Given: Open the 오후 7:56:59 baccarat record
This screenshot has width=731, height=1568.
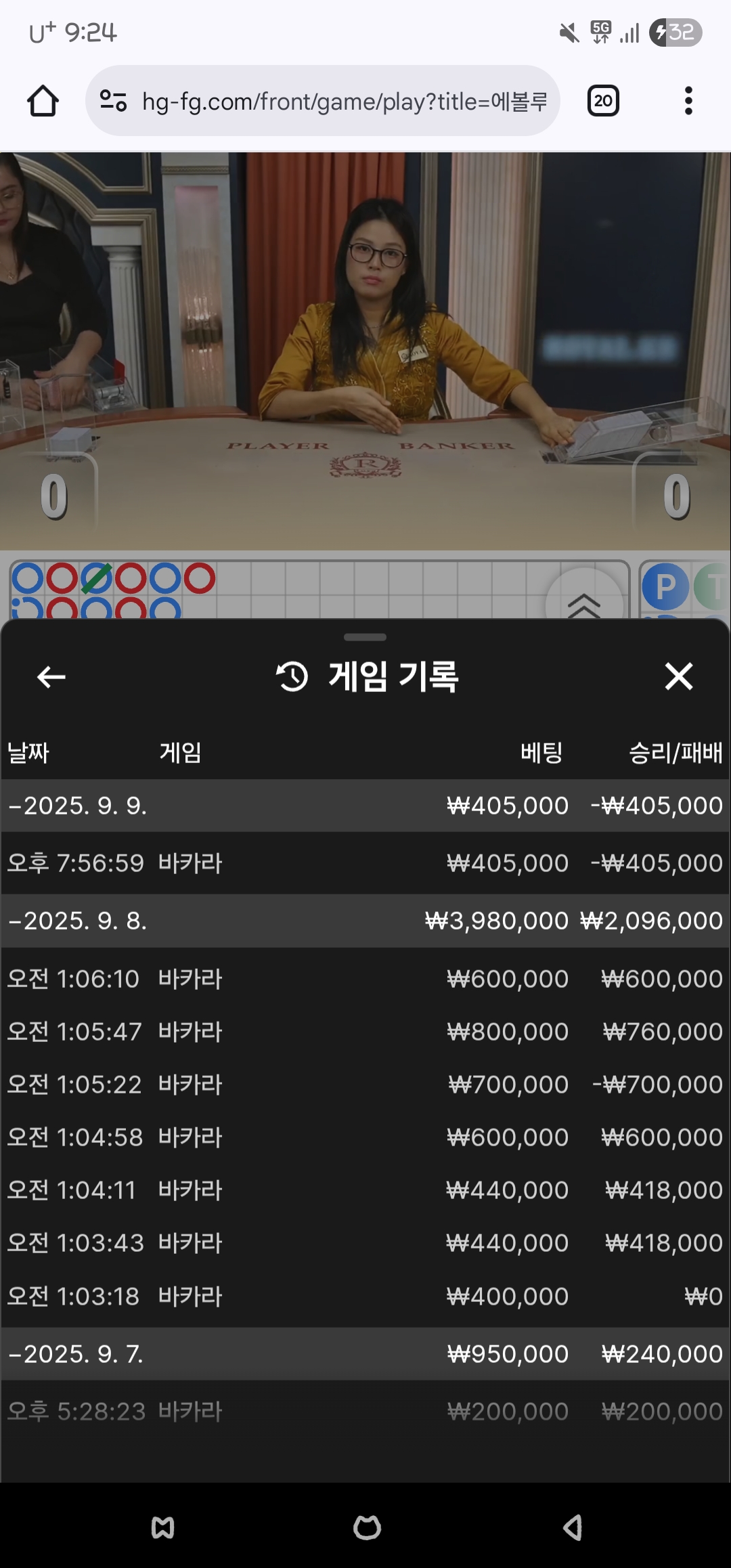Looking at the screenshot, I should pyautogui.click(x=365, y=863).
